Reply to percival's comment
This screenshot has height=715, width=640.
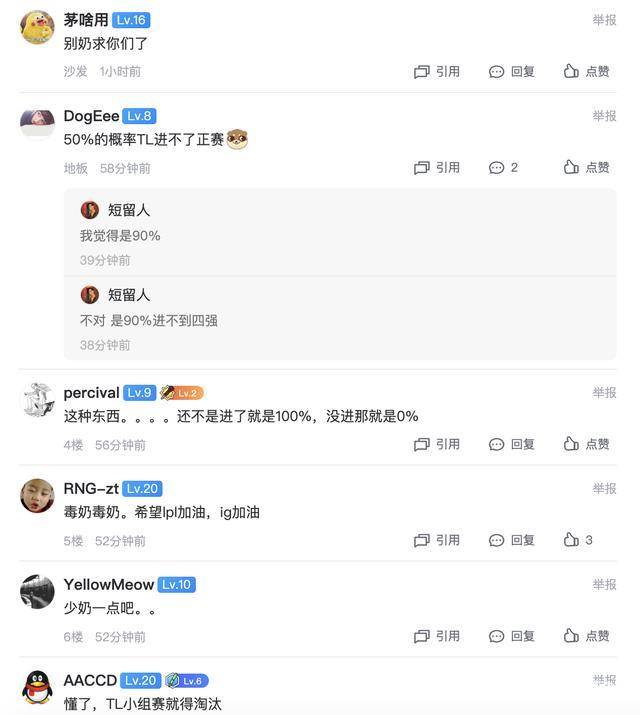[x=512, y=444]
